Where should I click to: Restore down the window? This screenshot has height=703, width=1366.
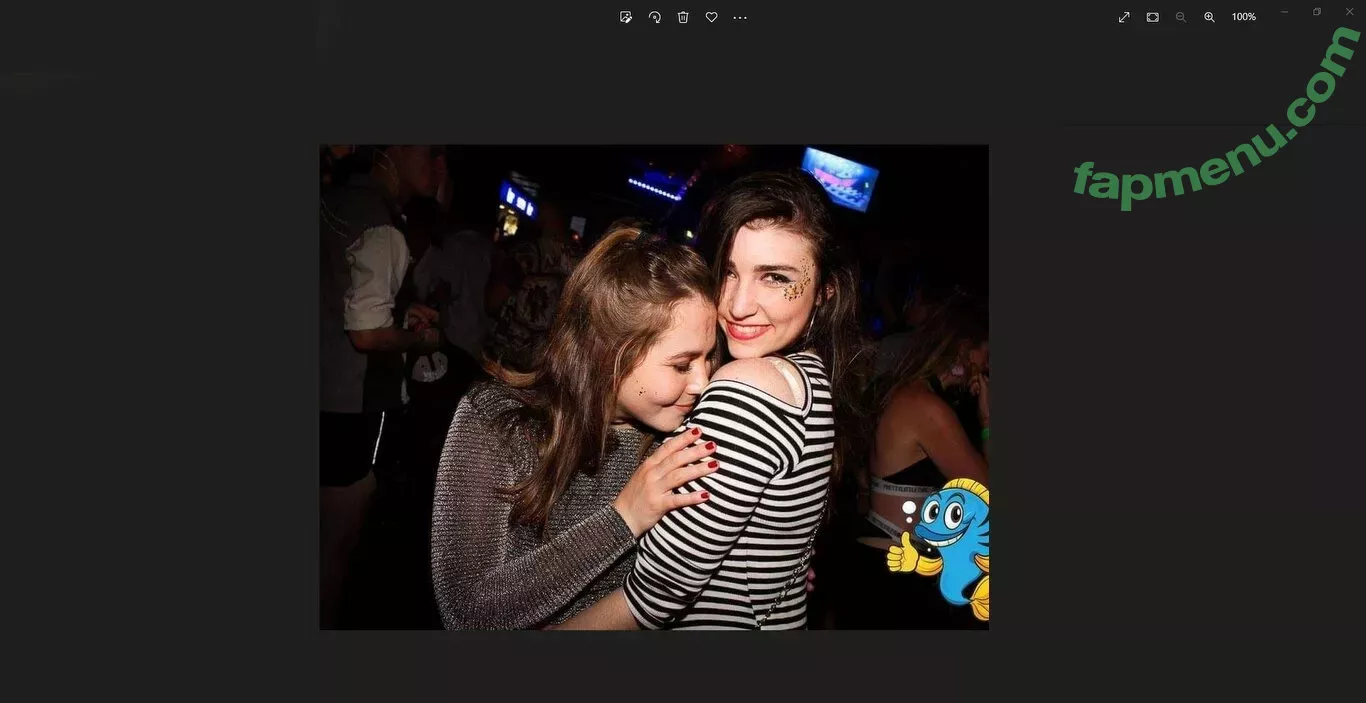pos(1317,12)
